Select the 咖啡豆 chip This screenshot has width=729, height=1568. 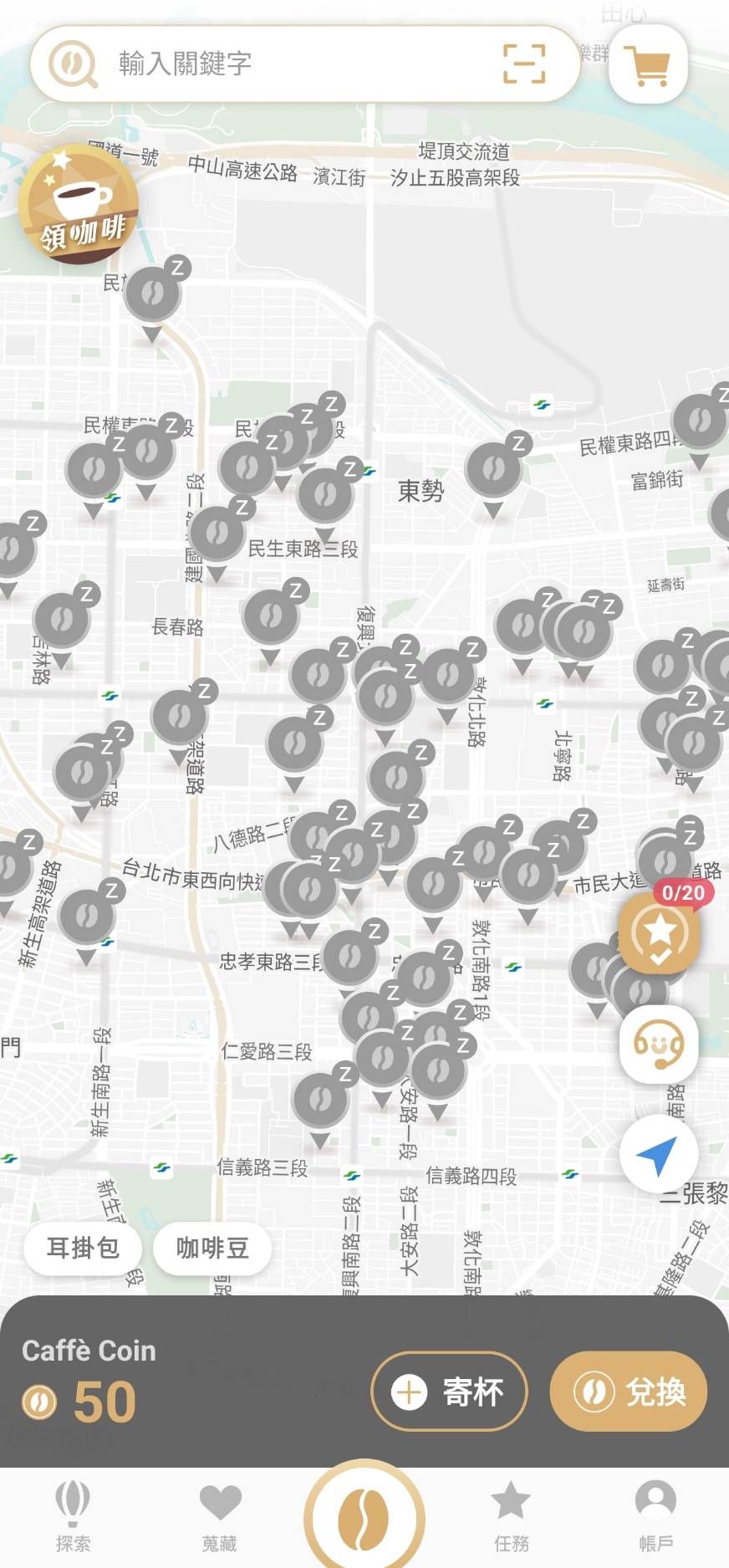pos(212,1249)
